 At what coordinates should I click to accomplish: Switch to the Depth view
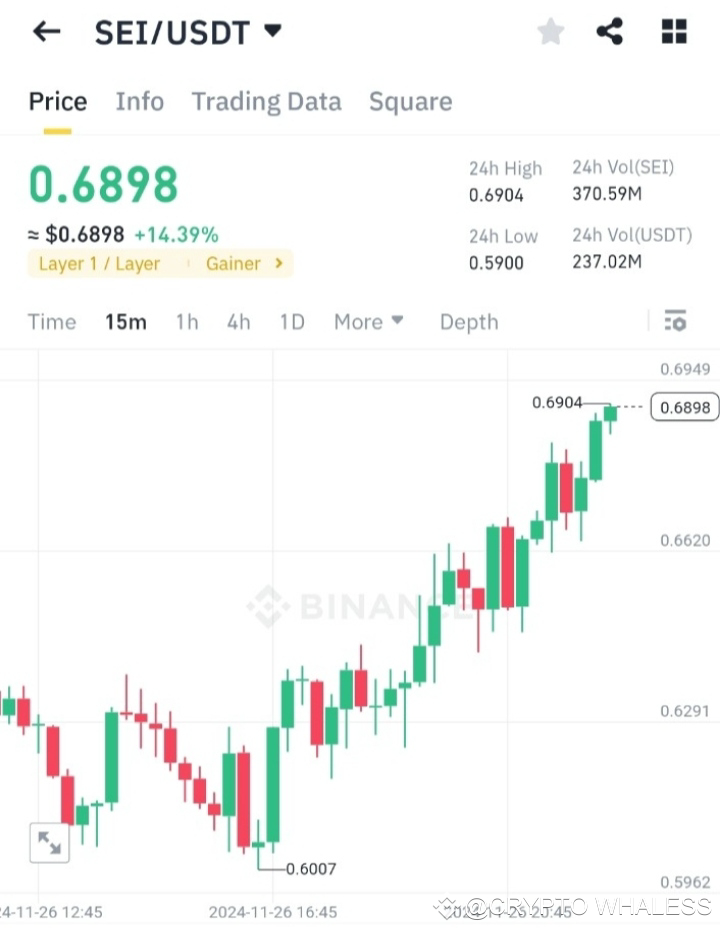[x=468, y=321]
